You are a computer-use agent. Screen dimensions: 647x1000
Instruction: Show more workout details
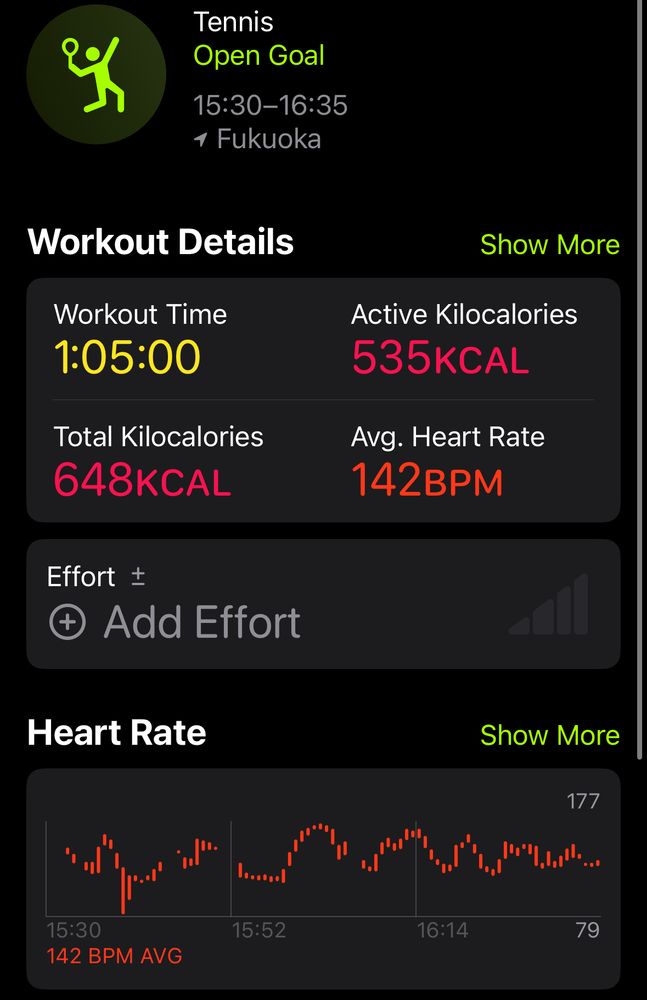tap(549, 244)
